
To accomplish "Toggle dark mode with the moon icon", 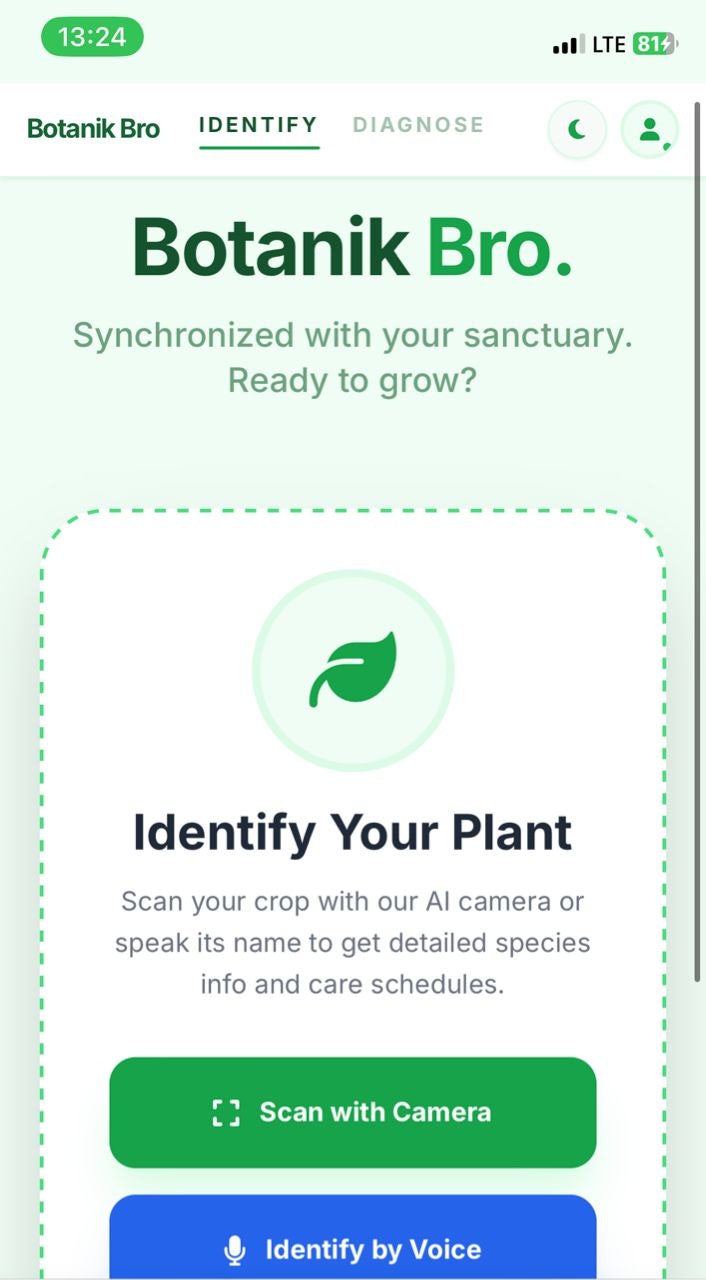I will pos(577,129).
